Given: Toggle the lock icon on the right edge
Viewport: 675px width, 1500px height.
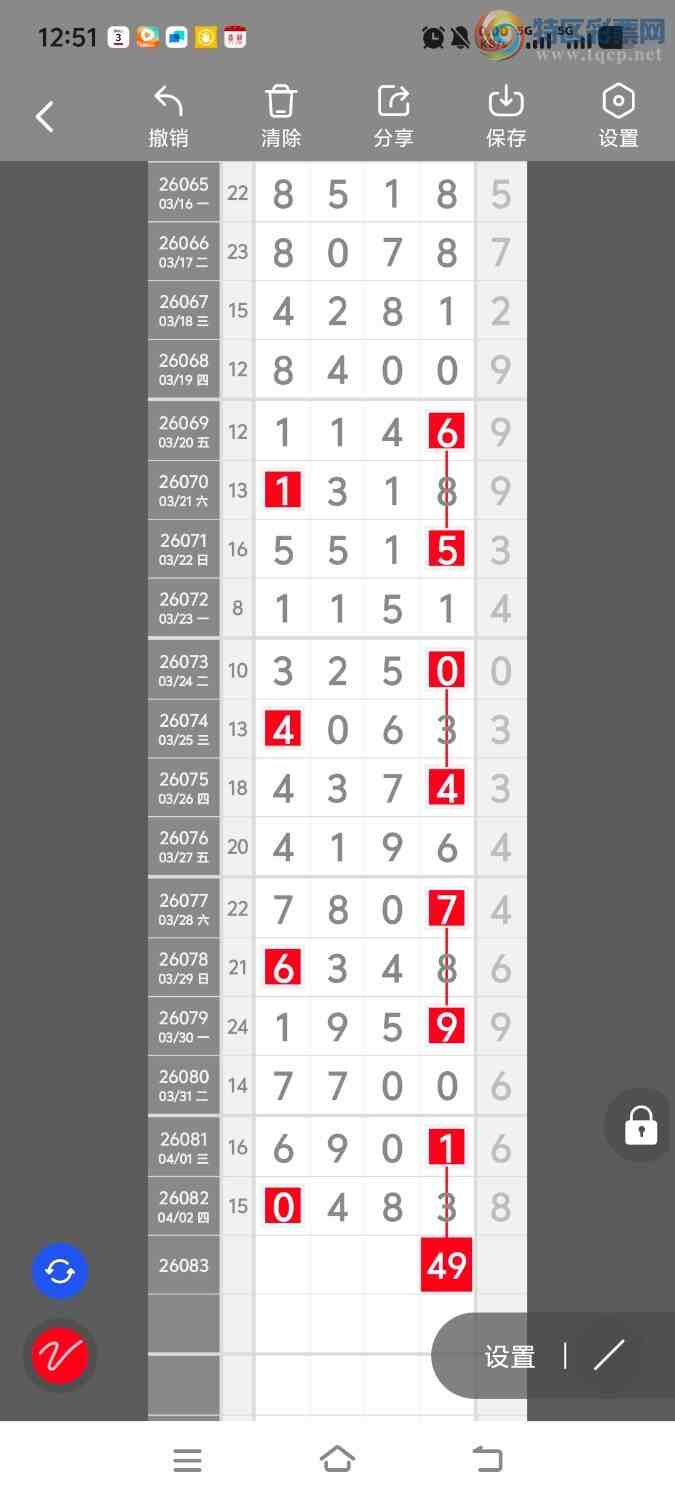Looking at the screenshot, I should 640,1125.
